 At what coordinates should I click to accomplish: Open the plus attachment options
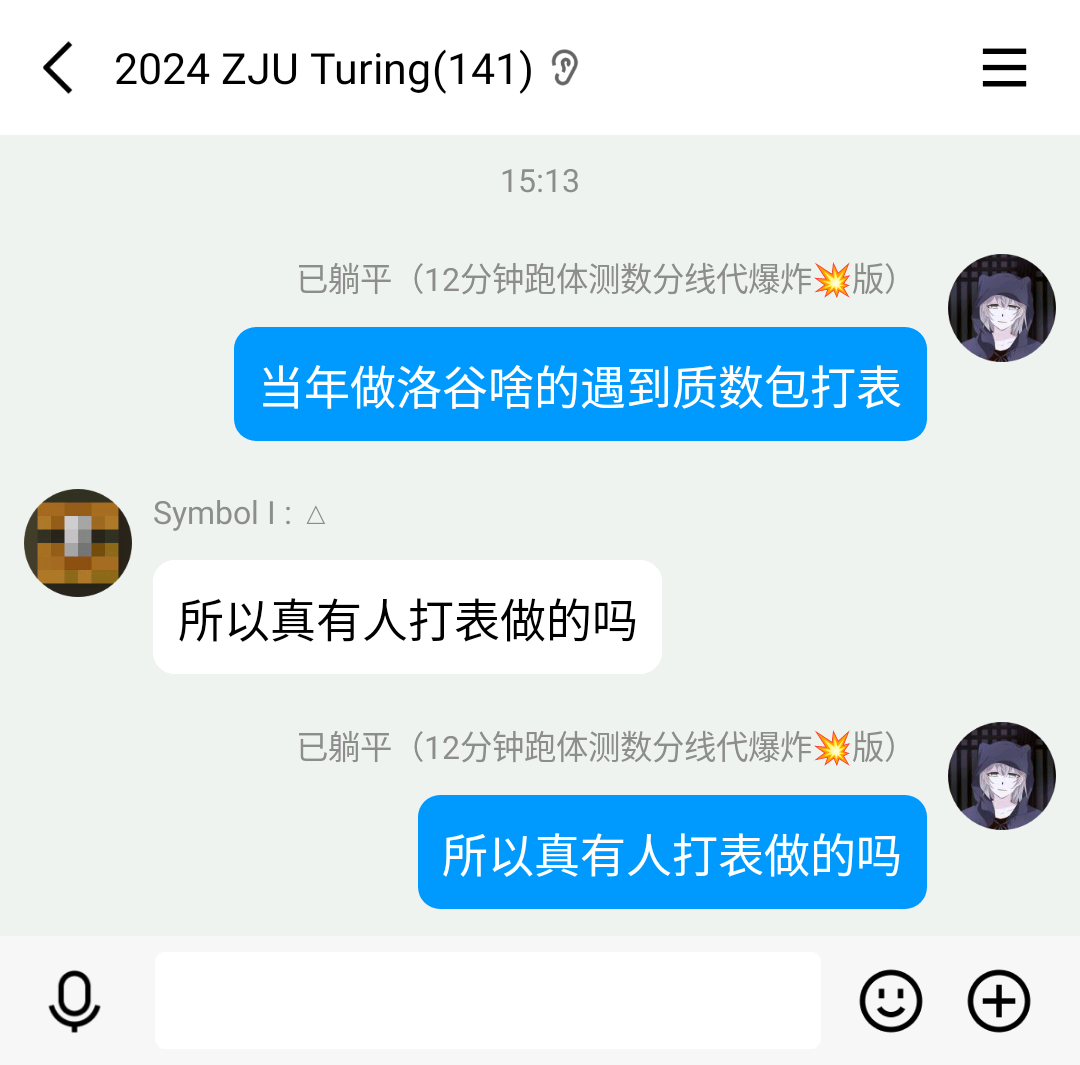[999, 1001]
